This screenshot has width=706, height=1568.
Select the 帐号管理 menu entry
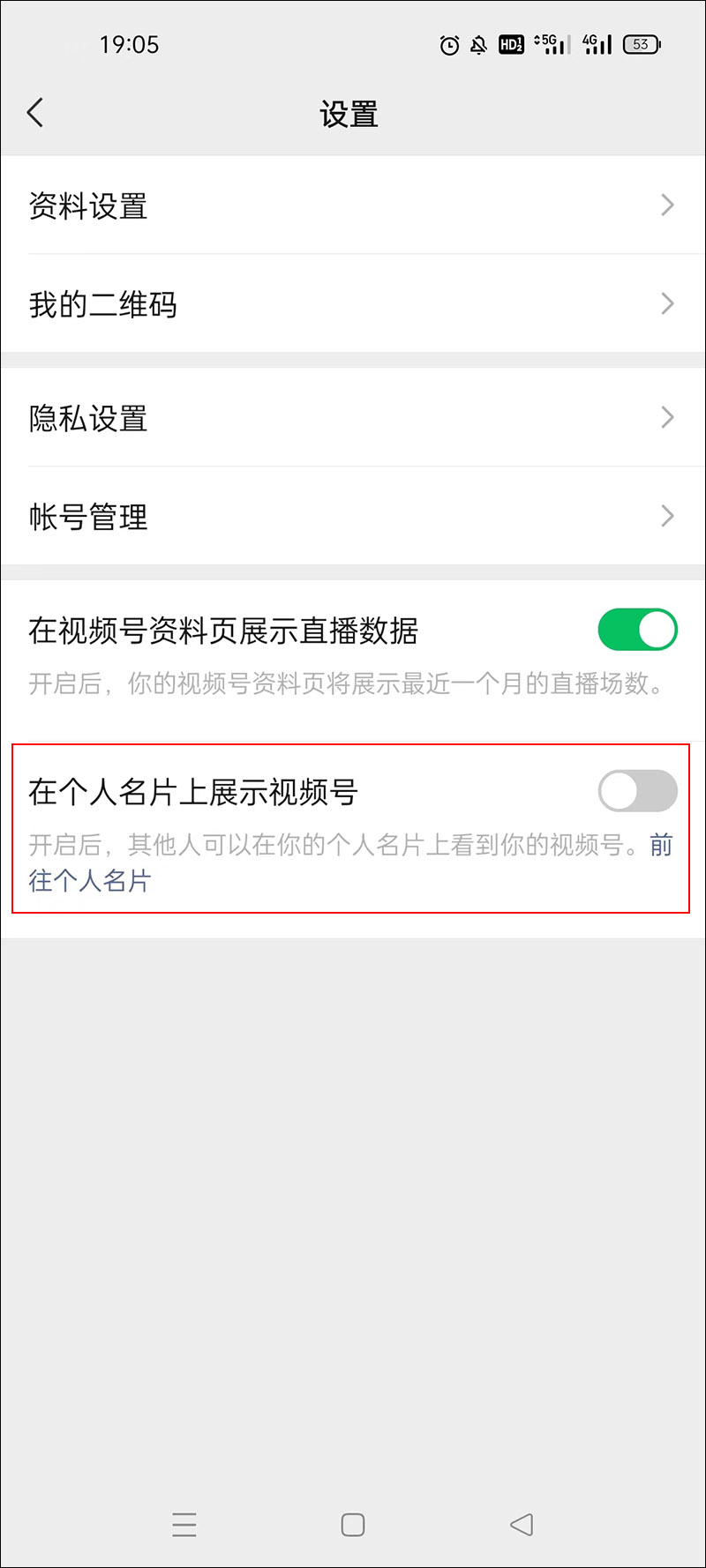[x=88, y=517]
